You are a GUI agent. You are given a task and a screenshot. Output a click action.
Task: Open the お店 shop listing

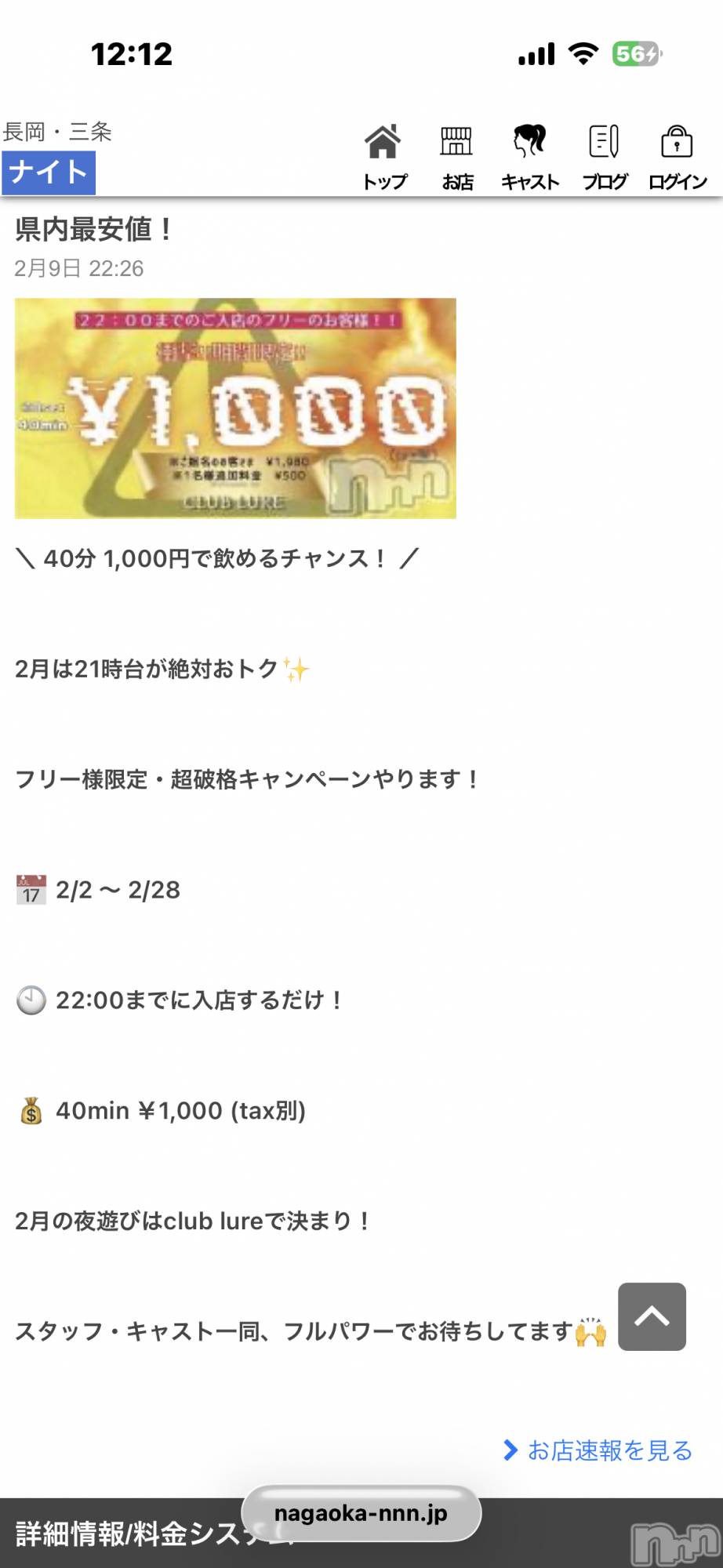(x=456, y=158)
